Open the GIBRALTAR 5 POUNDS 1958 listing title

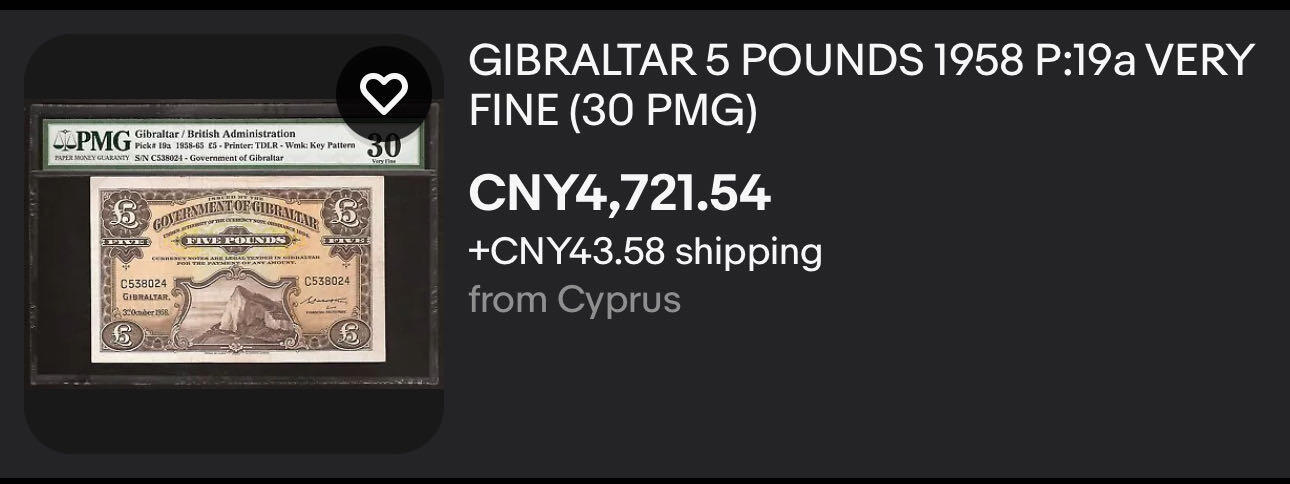tap(860, 87)
